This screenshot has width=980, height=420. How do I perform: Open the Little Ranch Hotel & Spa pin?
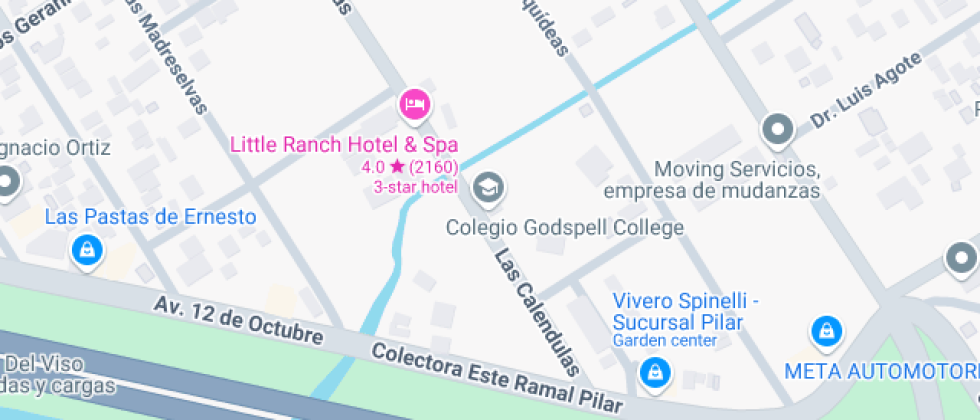pyautogui.click(x=414, y=103)
